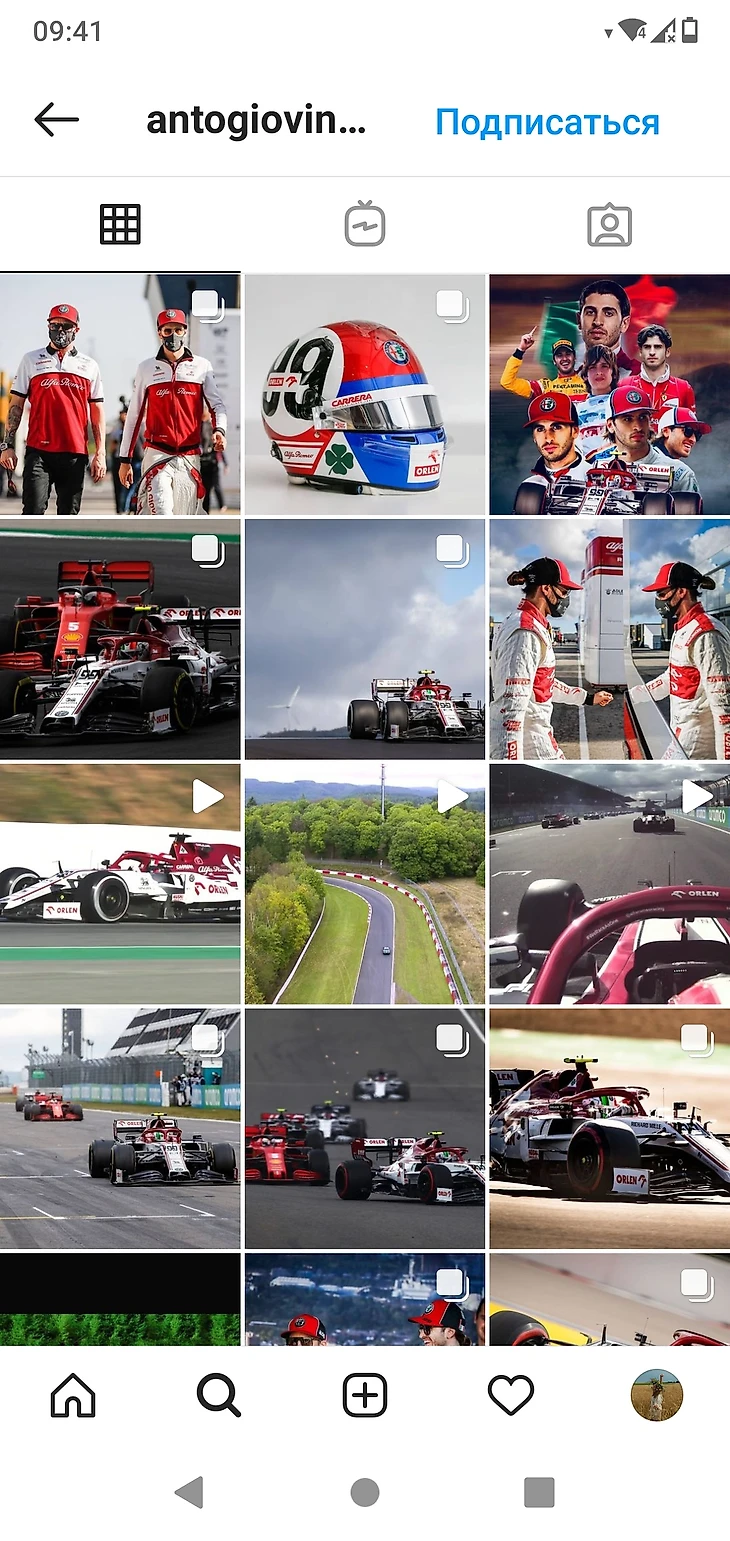This screenshot has width=730, height=1541.
Task: Open the tagged photos tab
Action: tap(609, 224)
